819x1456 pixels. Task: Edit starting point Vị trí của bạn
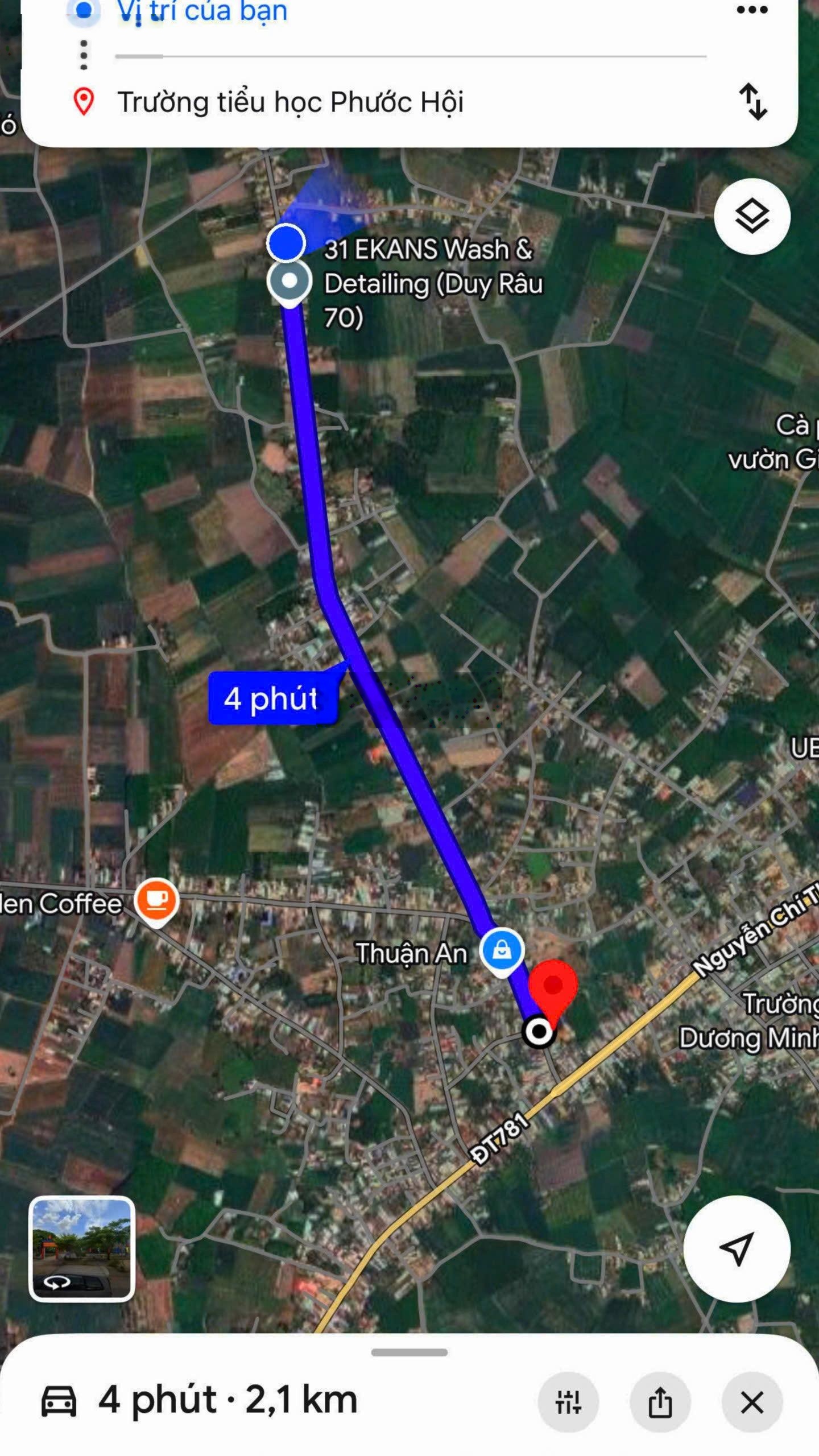[202, 11]
